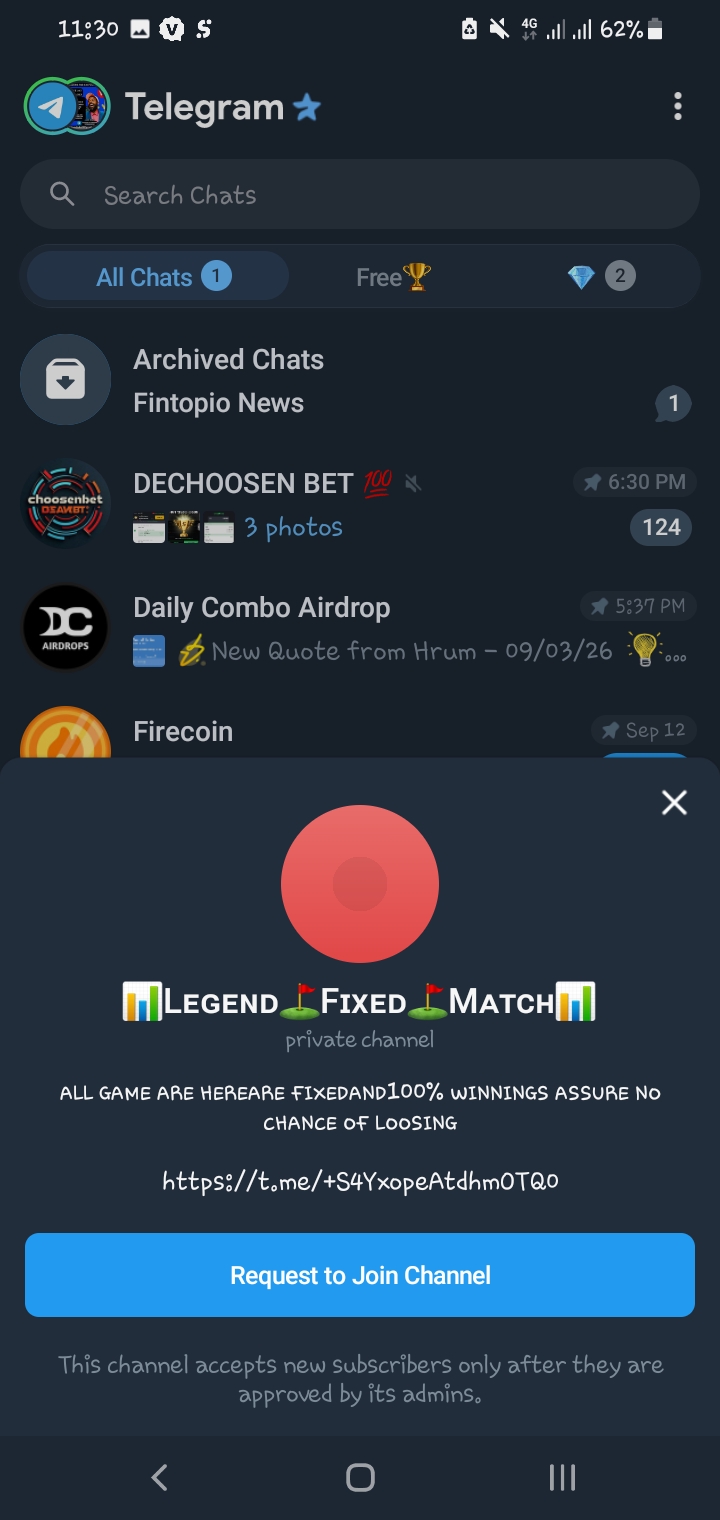Open the DECHOOSEN BET chat
The height and width of the screenshot is (1520, 720).
[x=360, y=504]
